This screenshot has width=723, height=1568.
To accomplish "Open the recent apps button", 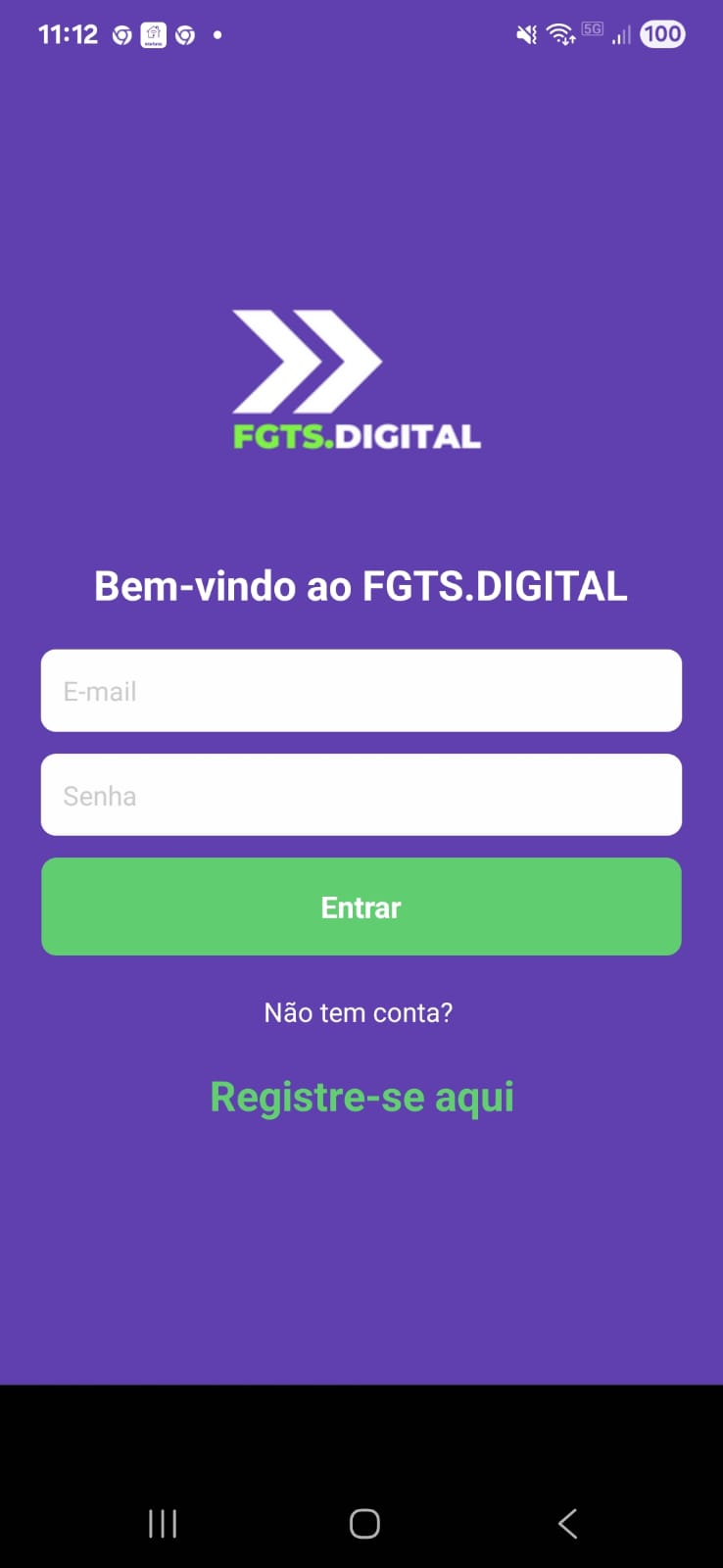I will [162, 1523].
